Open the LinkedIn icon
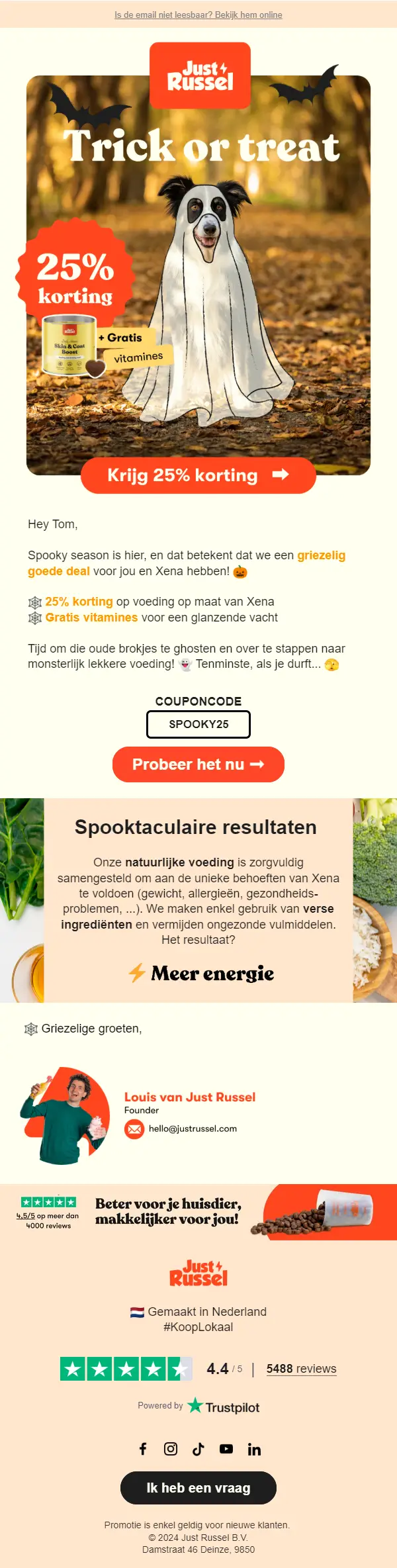The width and height of the screenshot is (397, 1568). 254,1450
